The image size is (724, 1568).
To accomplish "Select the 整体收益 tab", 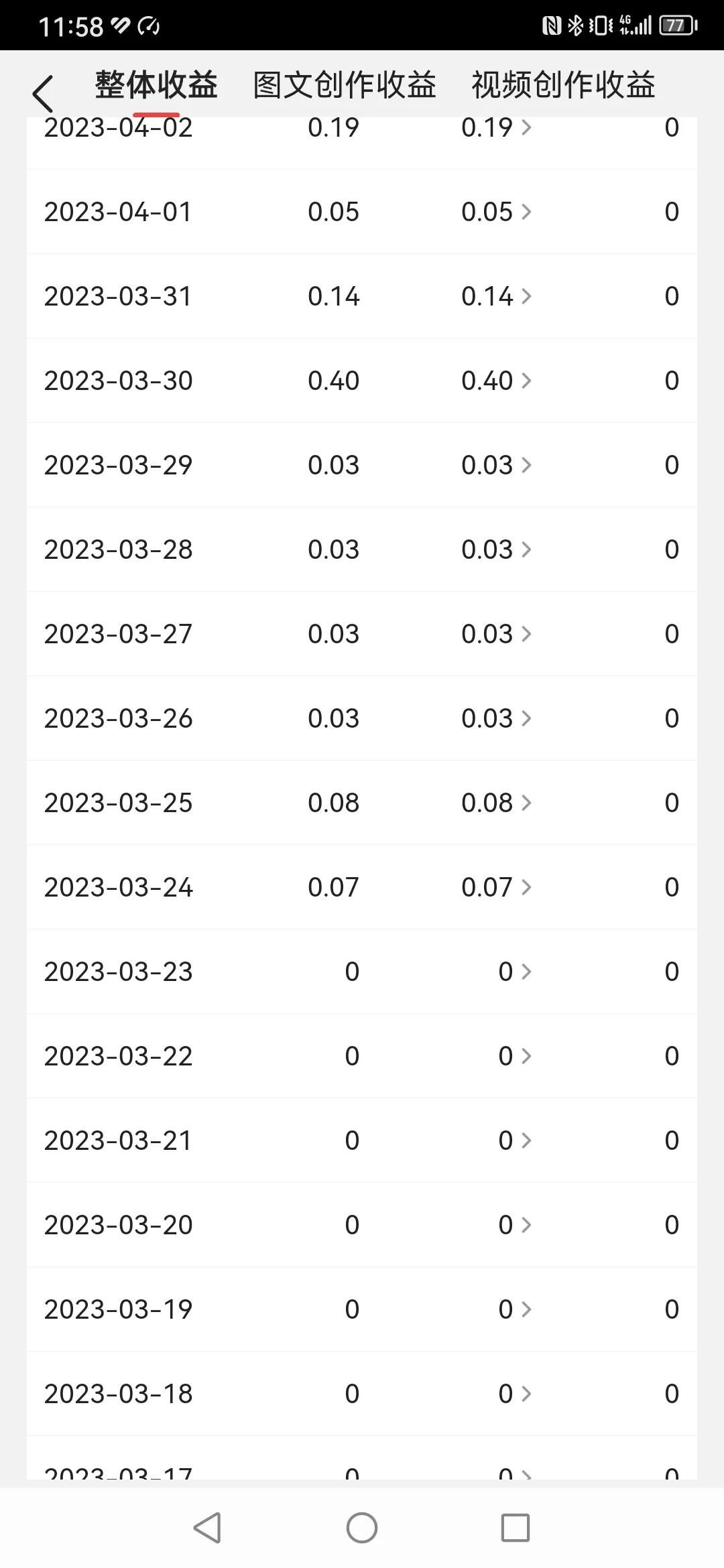I will [156, 86].
